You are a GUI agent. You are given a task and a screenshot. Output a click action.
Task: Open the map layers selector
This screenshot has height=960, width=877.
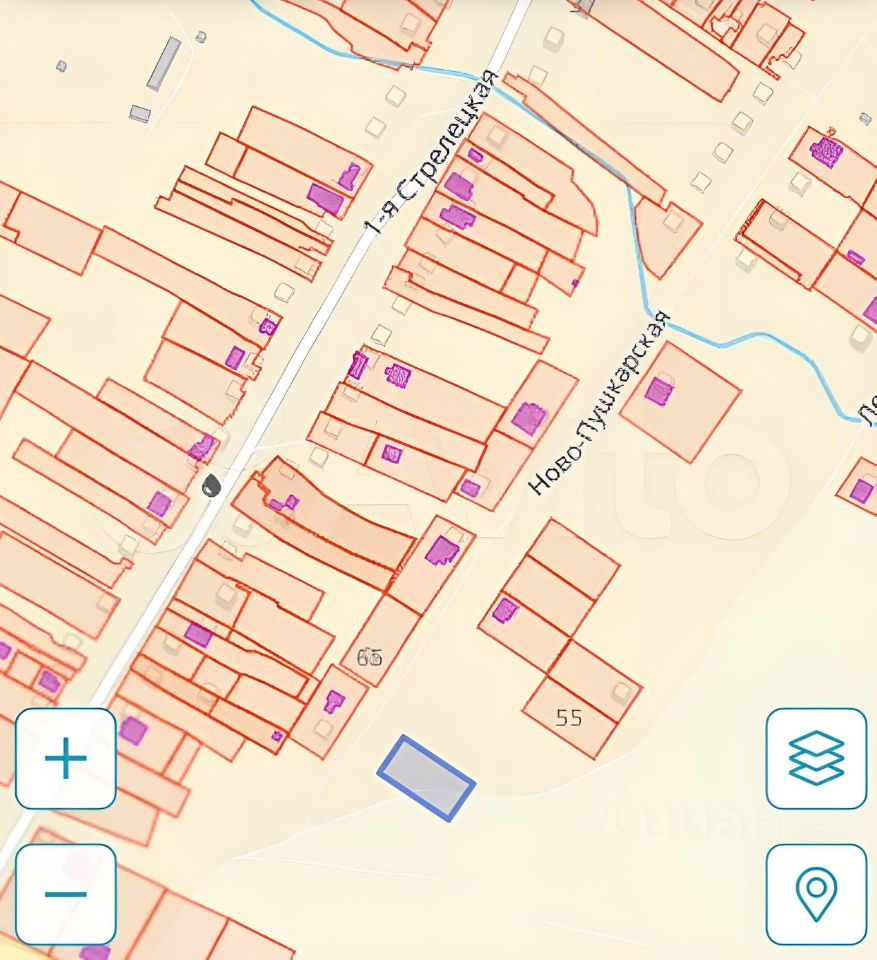[816, 758]
